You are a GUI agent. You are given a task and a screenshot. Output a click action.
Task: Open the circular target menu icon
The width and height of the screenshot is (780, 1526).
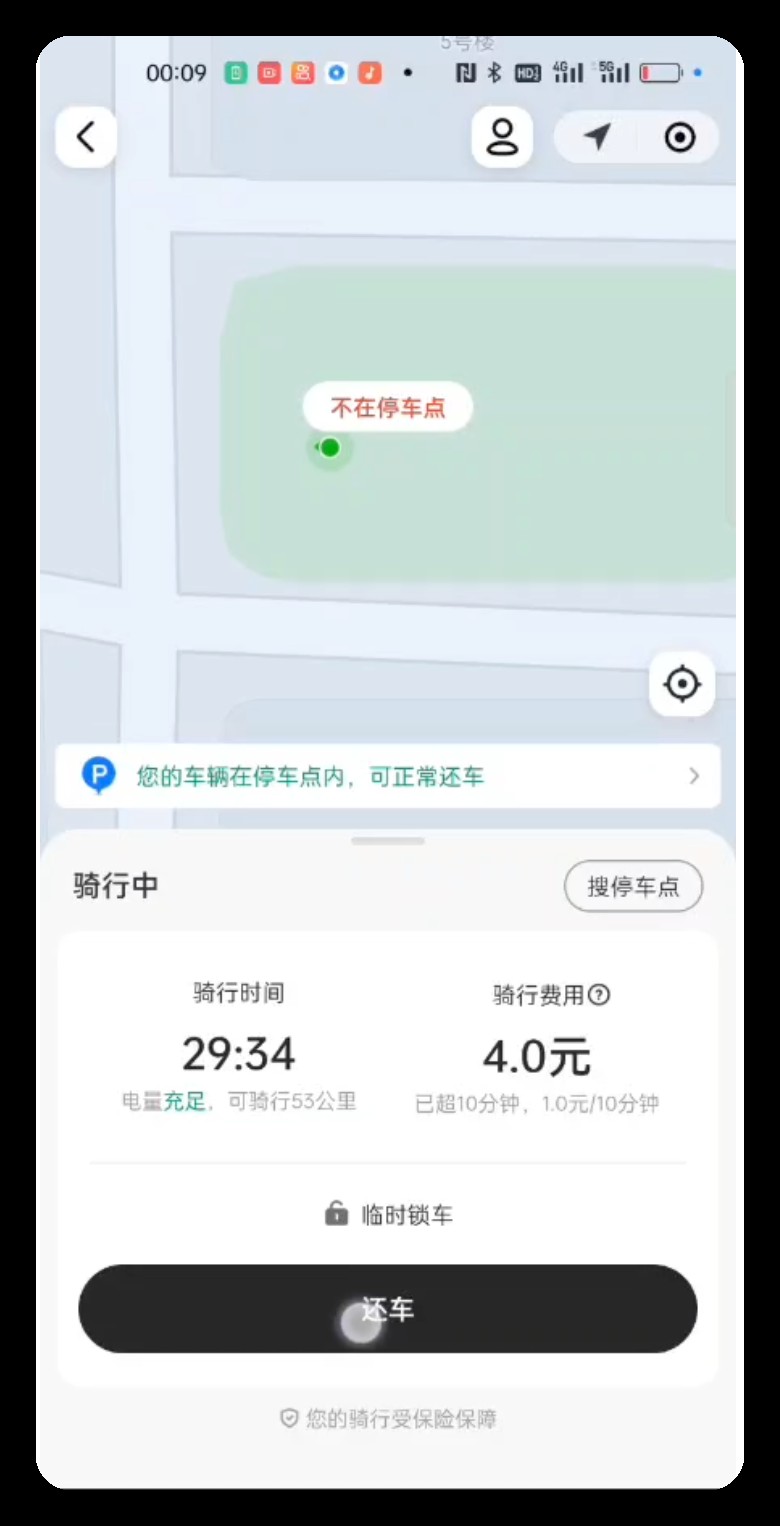(680, 137)
